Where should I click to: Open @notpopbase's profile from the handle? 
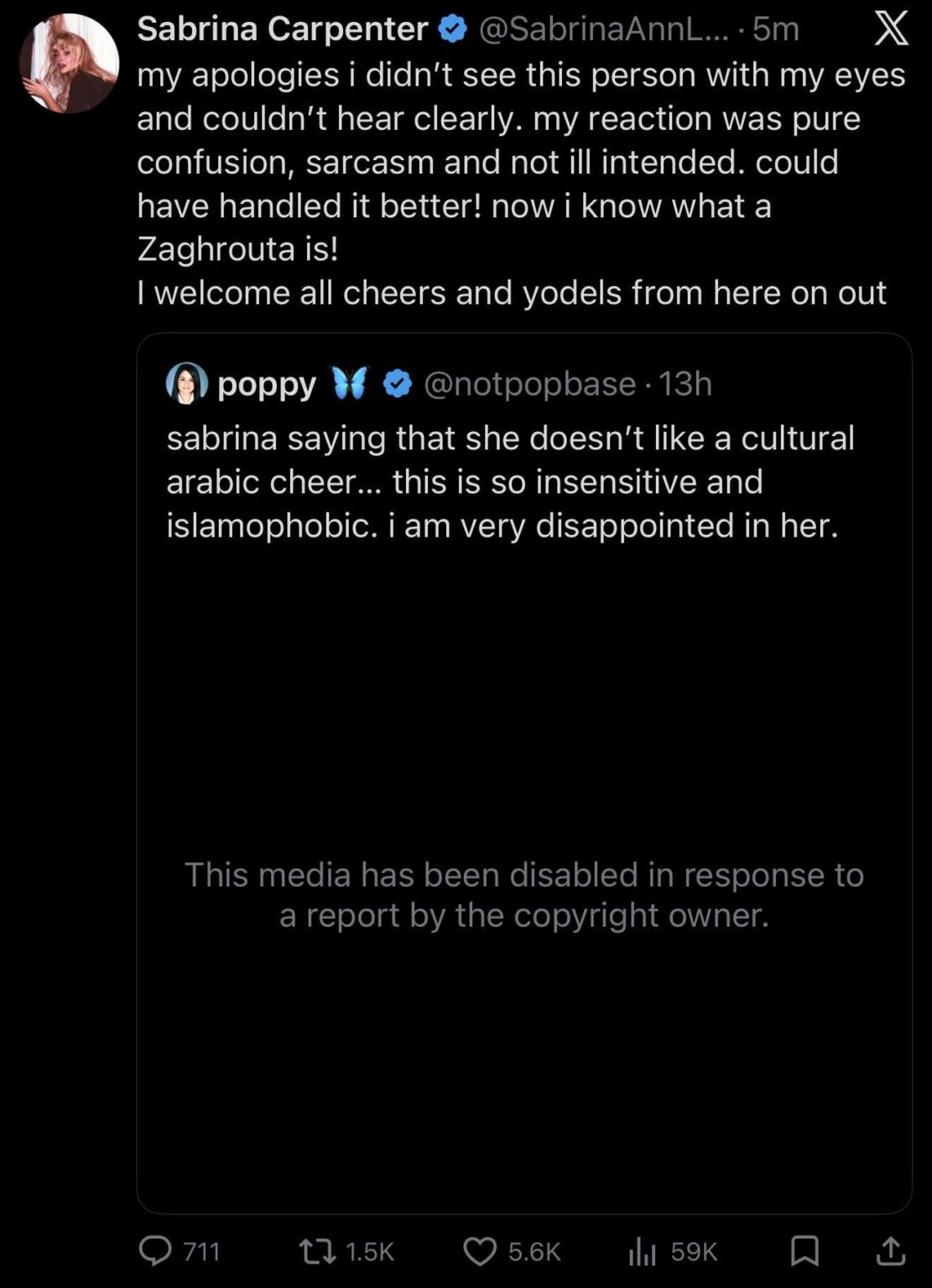527,384
